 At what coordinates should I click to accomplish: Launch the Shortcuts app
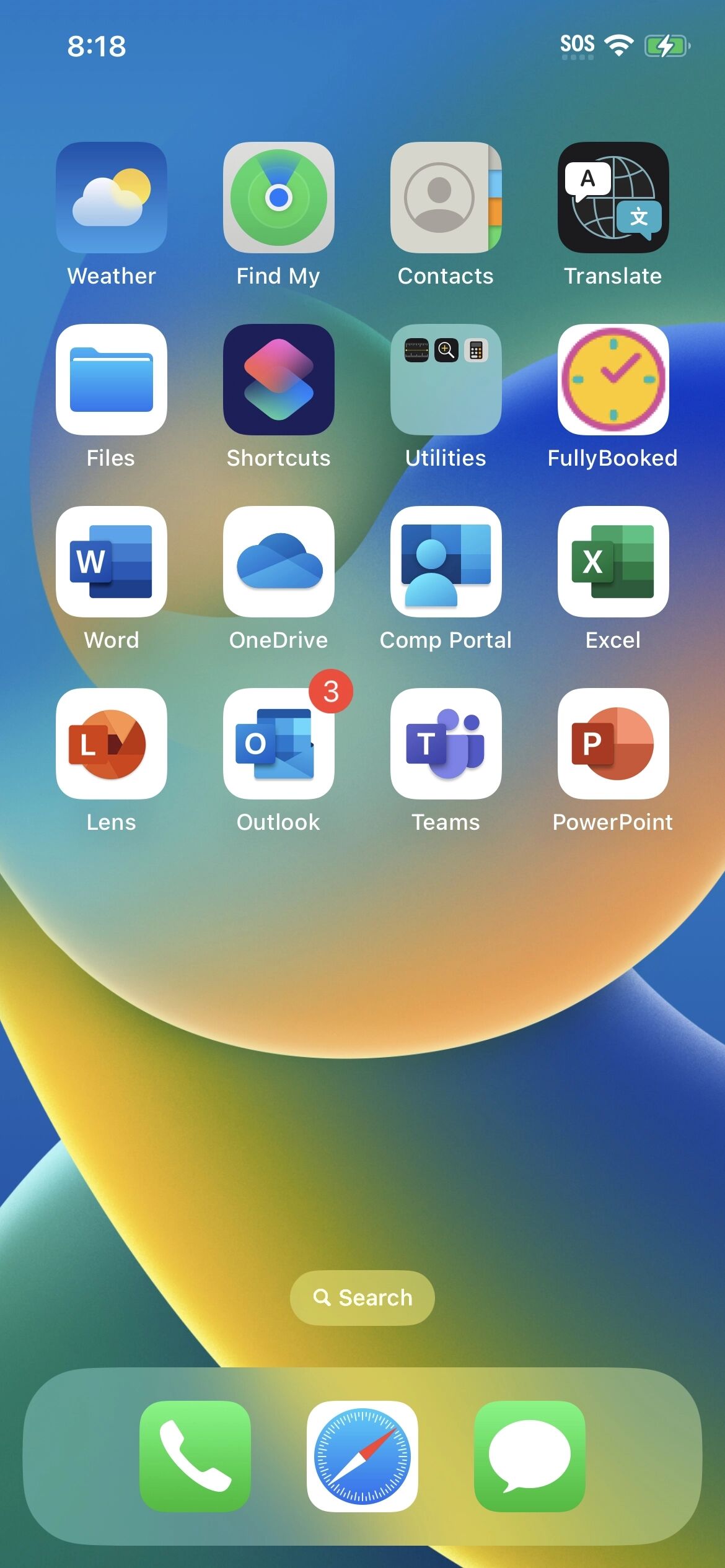(279, 380)
